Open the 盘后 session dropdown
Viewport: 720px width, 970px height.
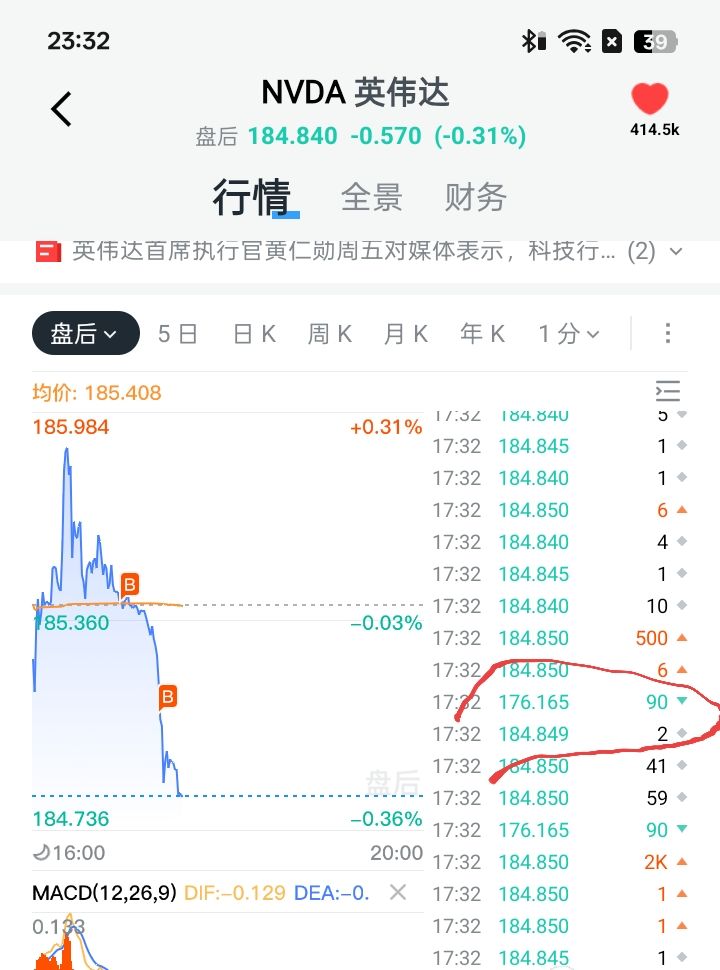[85, 333]
